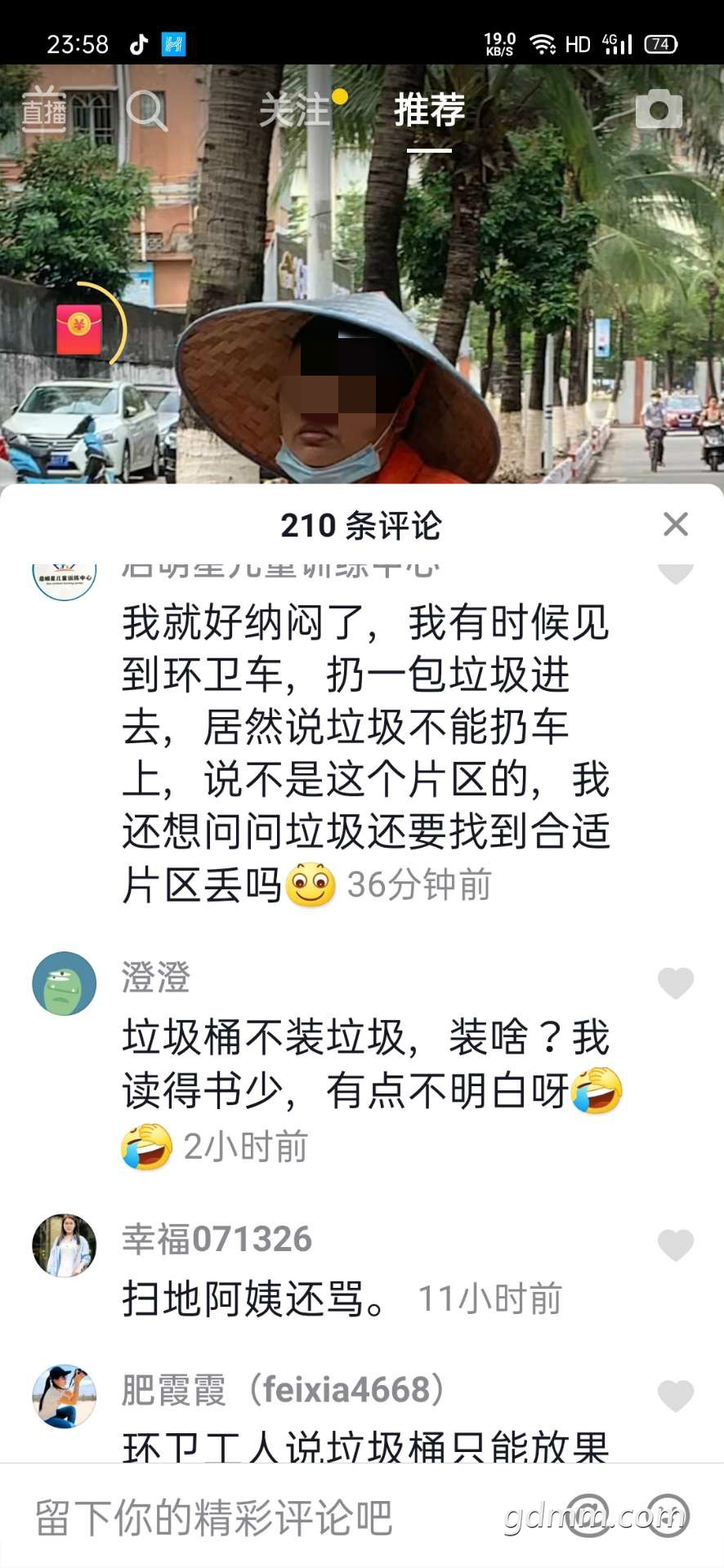The width and height of the screenshot is (724, 1568).
Task: Open the emoji picker icon
Action: coord(668,1516)
